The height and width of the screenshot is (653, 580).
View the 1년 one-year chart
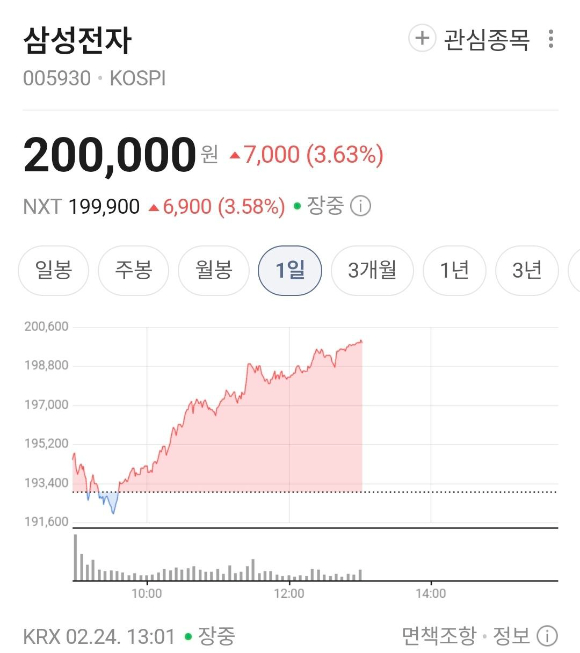point(454,270)
